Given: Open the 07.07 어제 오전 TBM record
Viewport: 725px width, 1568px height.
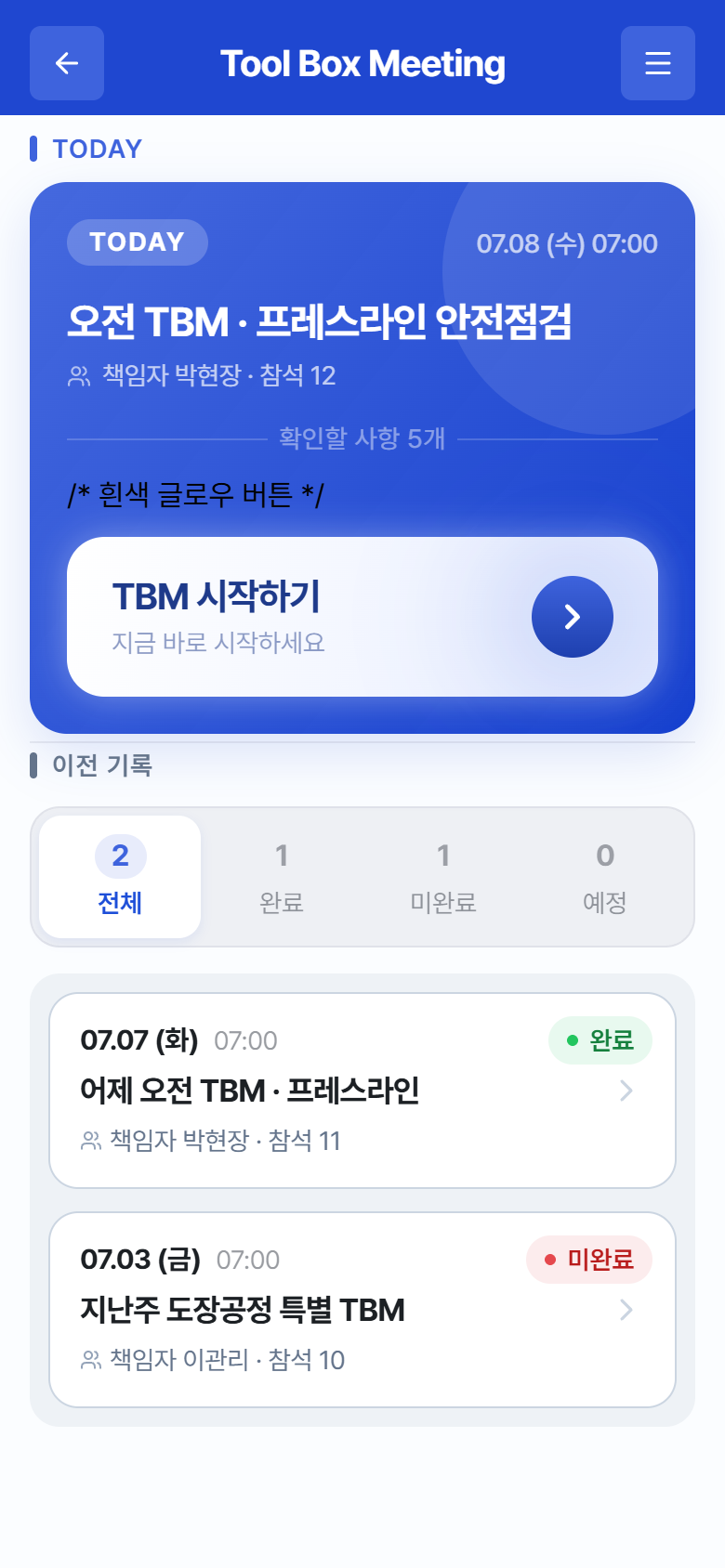Looking at the screenshot, I should coord(362,1091).
